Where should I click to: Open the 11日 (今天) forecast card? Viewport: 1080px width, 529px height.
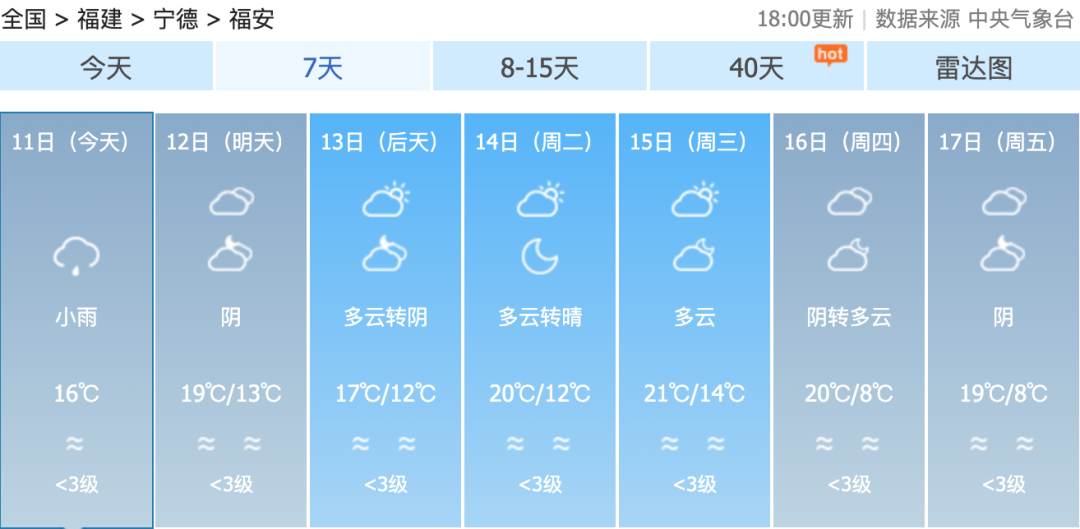point(77,320)
